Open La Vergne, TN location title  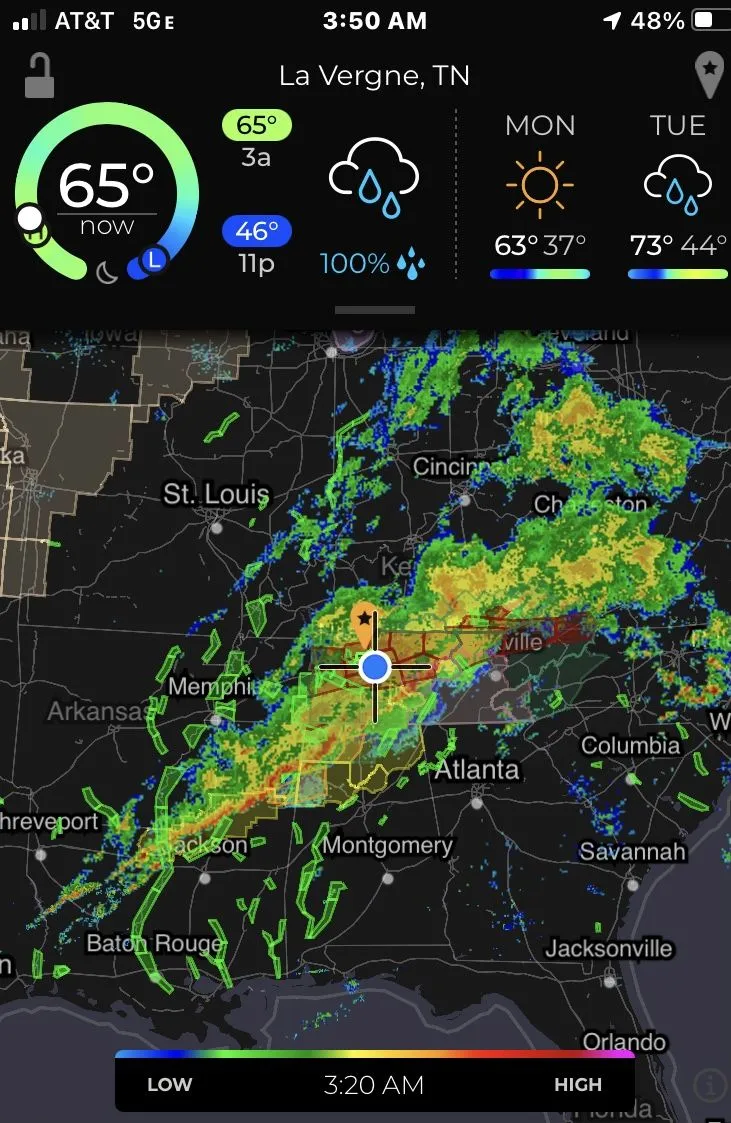(374, 76)
